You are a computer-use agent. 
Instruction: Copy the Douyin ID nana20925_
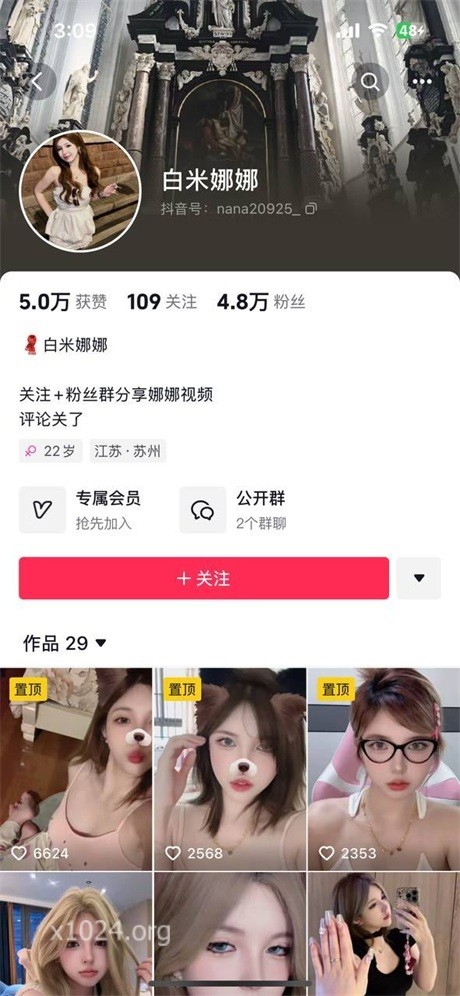click(x=311, y=208)
